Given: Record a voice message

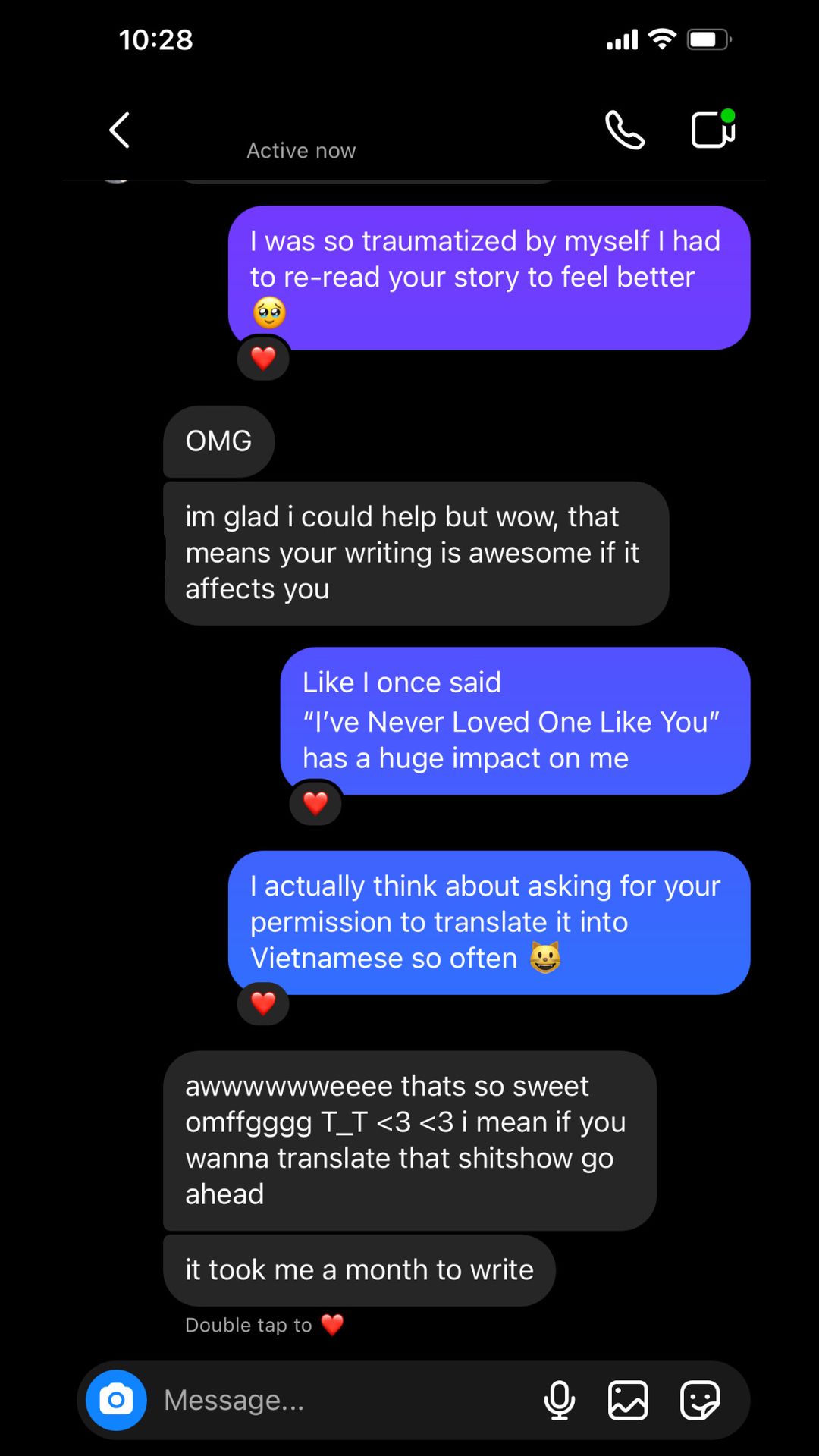Looking at the screenshot, I should (560, 1400).
